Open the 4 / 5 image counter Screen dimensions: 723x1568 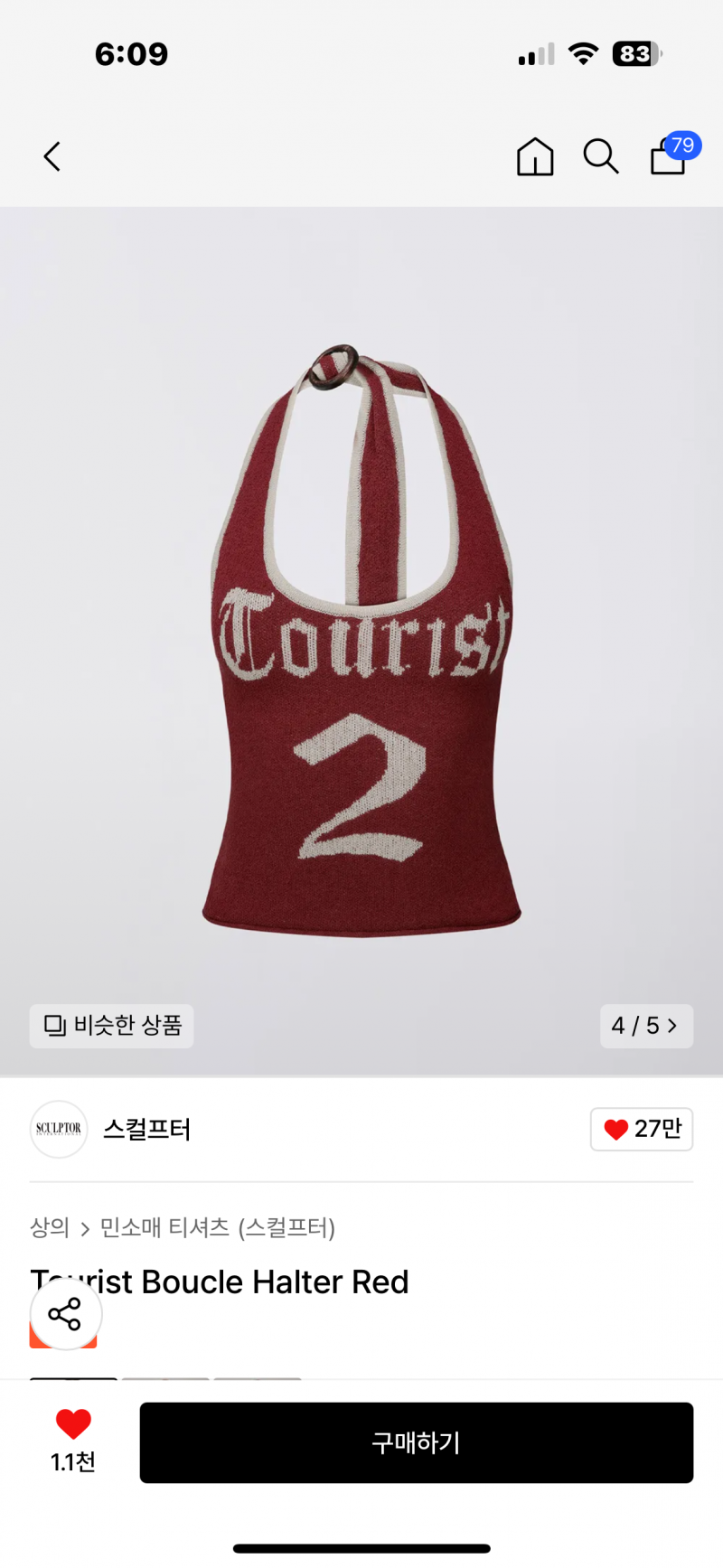(646, 1026)
